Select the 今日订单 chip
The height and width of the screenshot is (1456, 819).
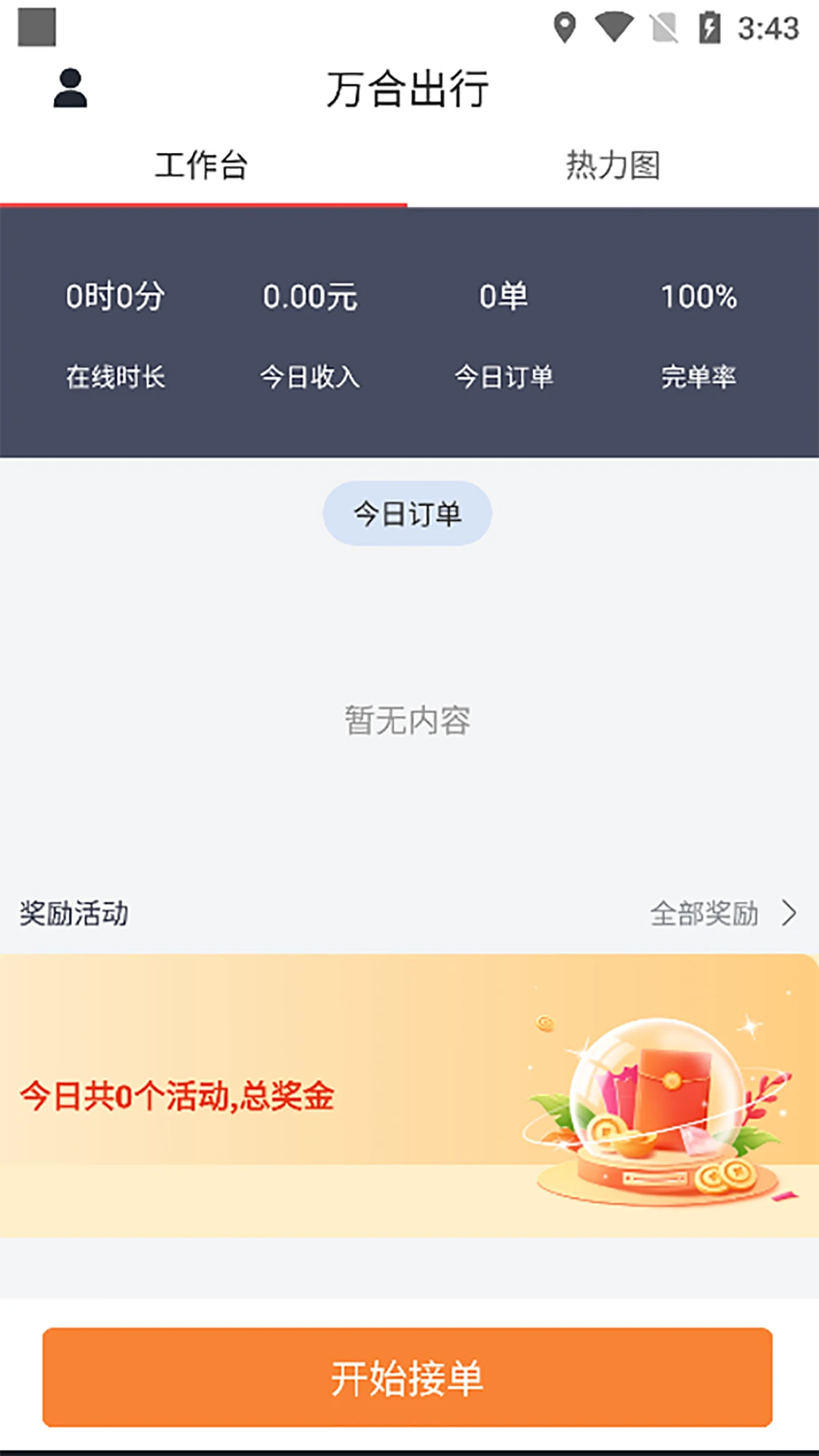pos(407,514)
